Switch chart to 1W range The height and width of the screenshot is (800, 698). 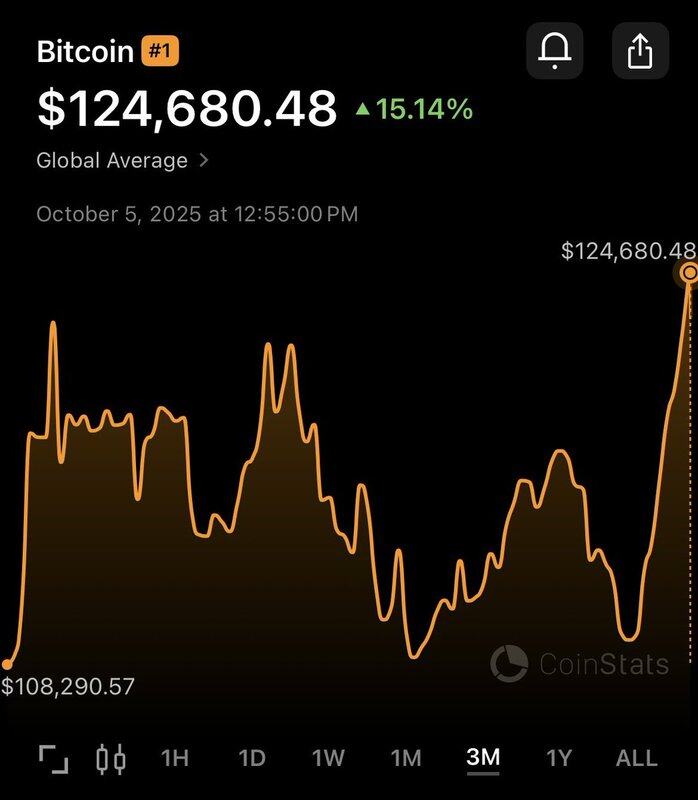point(328,758)
